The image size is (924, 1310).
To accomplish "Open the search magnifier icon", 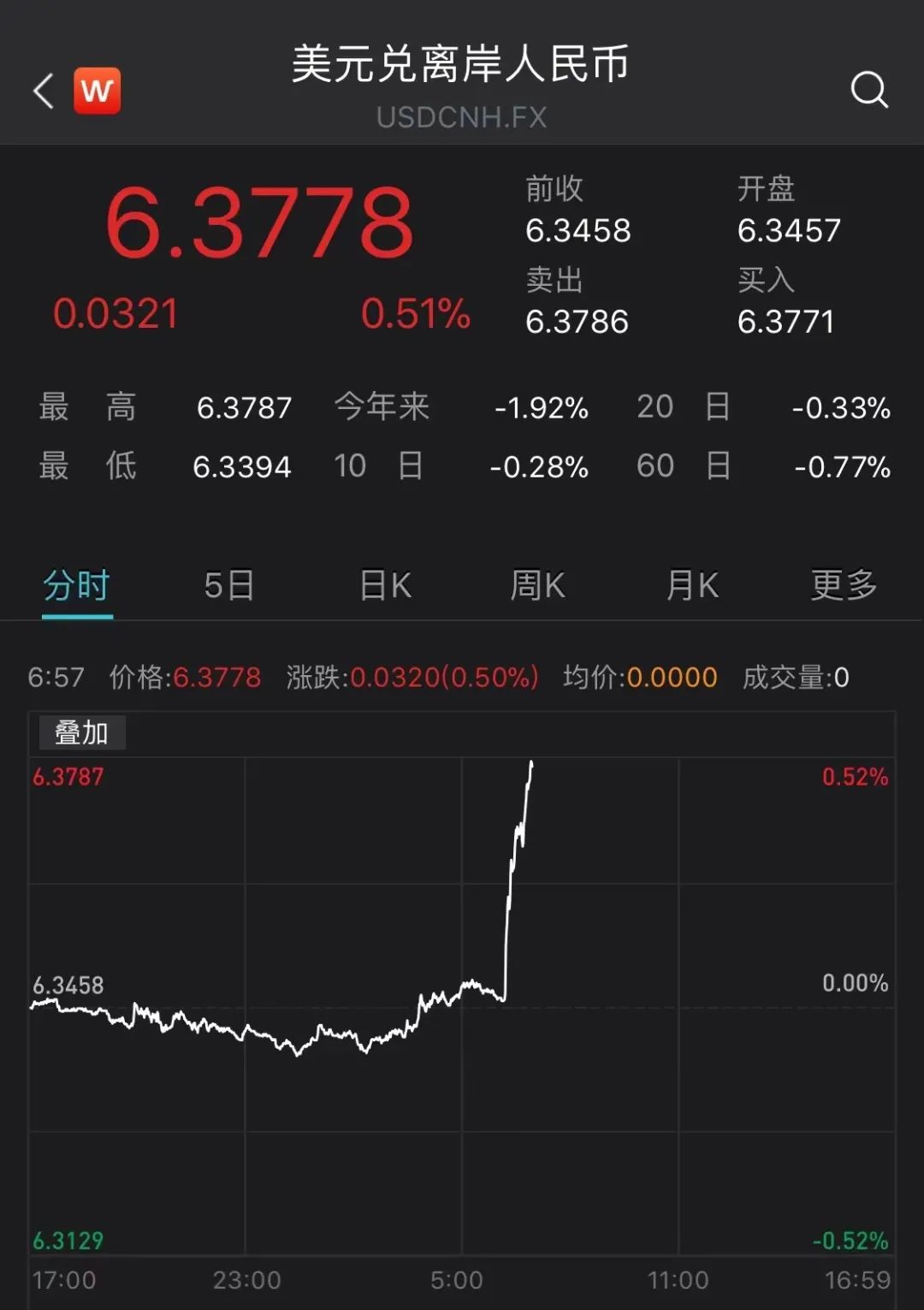I will coord(869,89).
